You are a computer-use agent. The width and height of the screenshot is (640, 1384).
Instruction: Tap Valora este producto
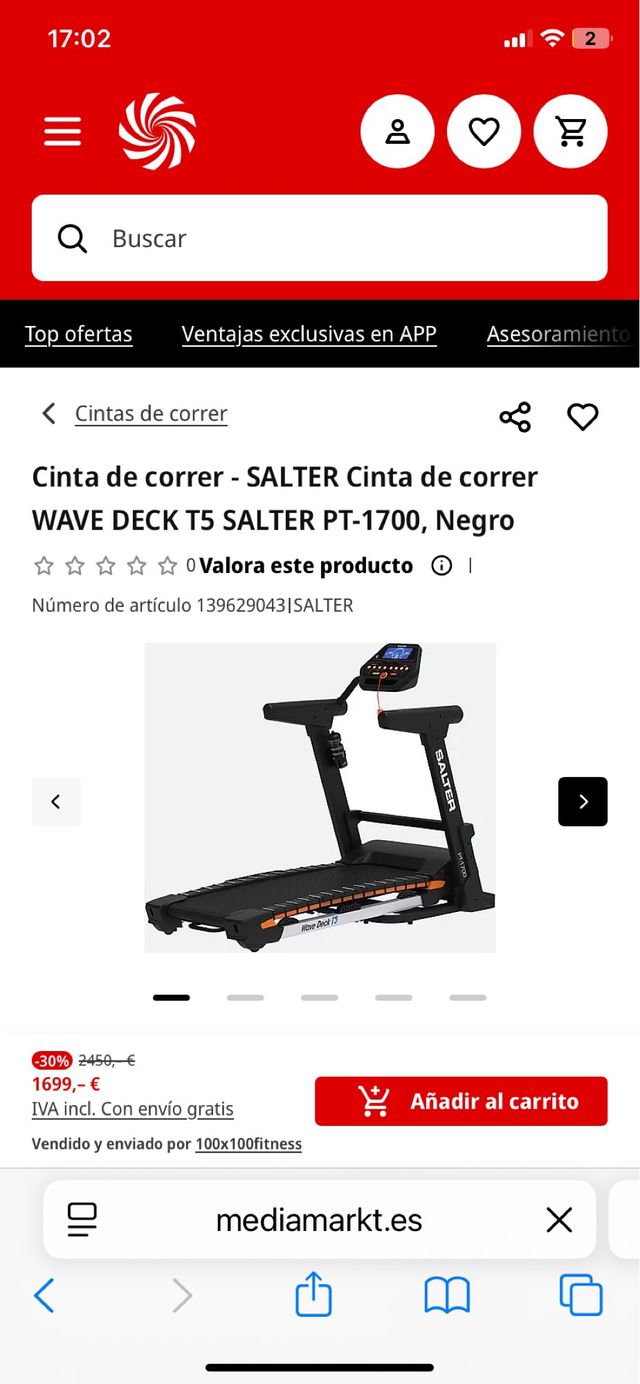pyautogui.click(x=306, y=566)
